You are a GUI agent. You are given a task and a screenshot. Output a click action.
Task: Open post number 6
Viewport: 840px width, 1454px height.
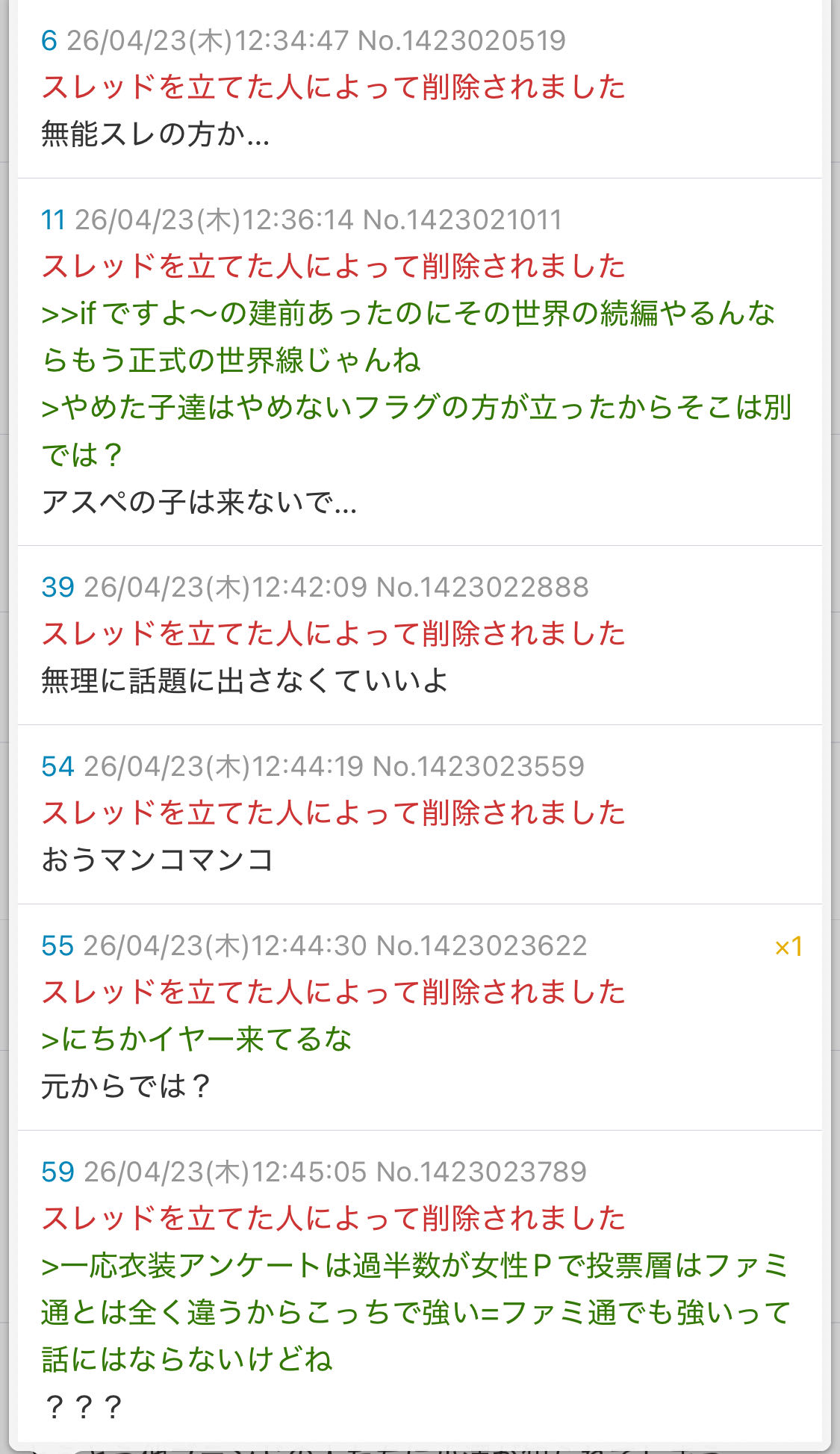coord(49,40)
